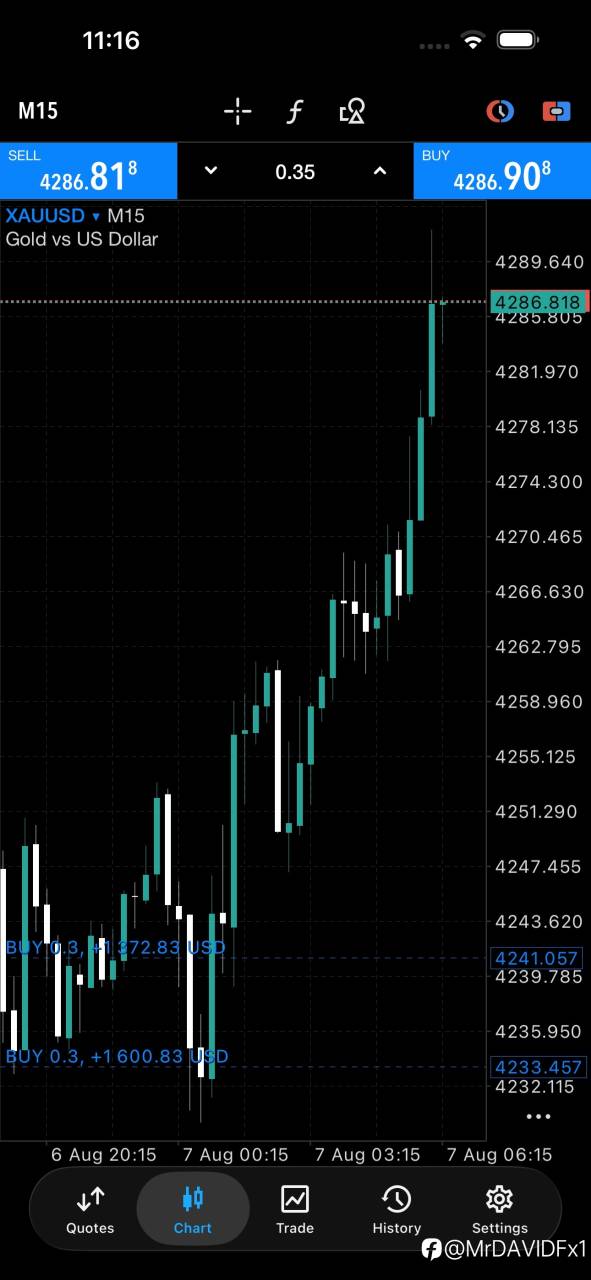The image size is (591, 1280).
Task: Open the Settings tab
Action: point(499,1209)
